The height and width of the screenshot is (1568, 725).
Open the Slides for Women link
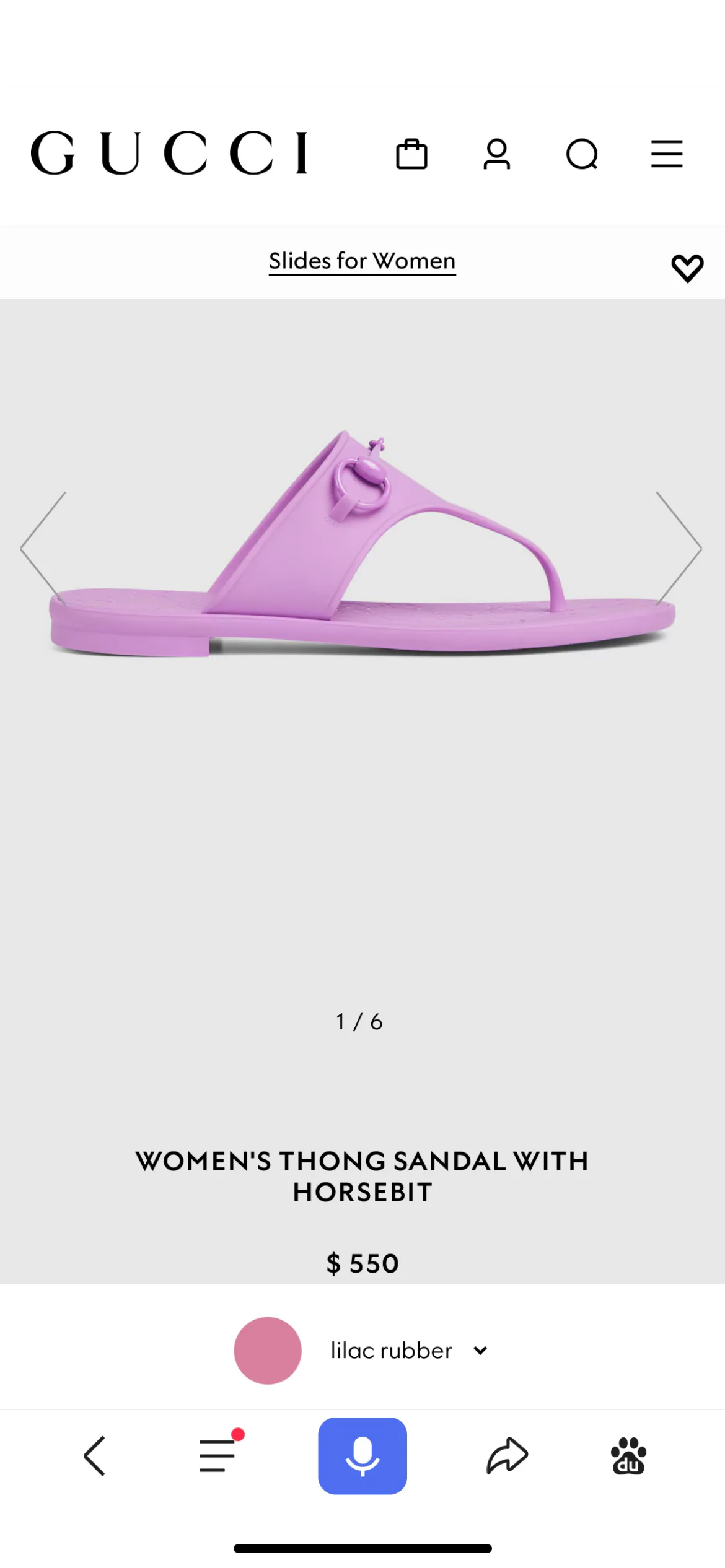coord(362,261)
